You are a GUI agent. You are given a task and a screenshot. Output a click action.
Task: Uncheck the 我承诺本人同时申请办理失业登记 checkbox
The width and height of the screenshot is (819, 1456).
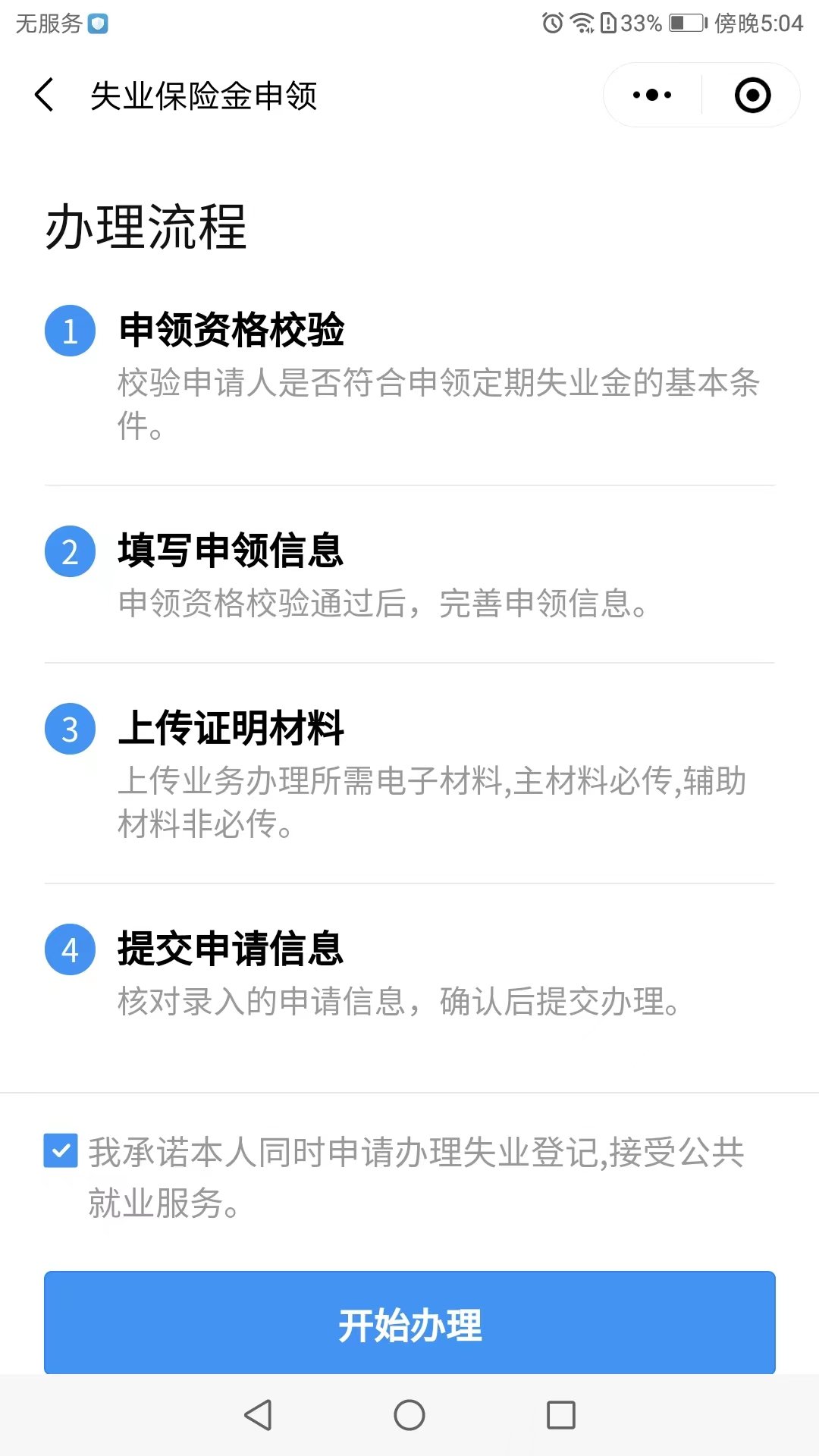point(61,1151)
